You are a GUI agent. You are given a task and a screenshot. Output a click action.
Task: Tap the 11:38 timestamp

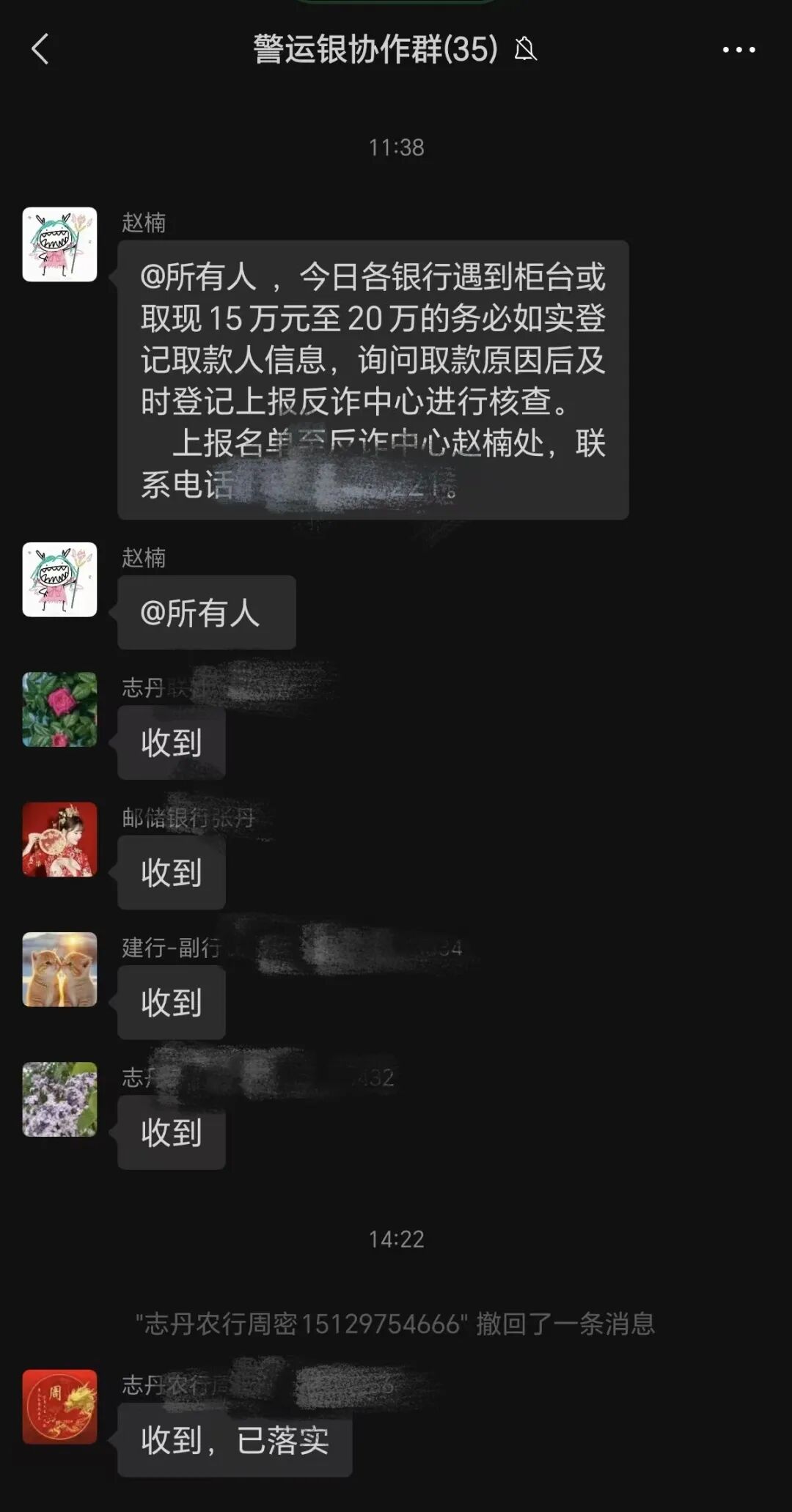(396, 147)
